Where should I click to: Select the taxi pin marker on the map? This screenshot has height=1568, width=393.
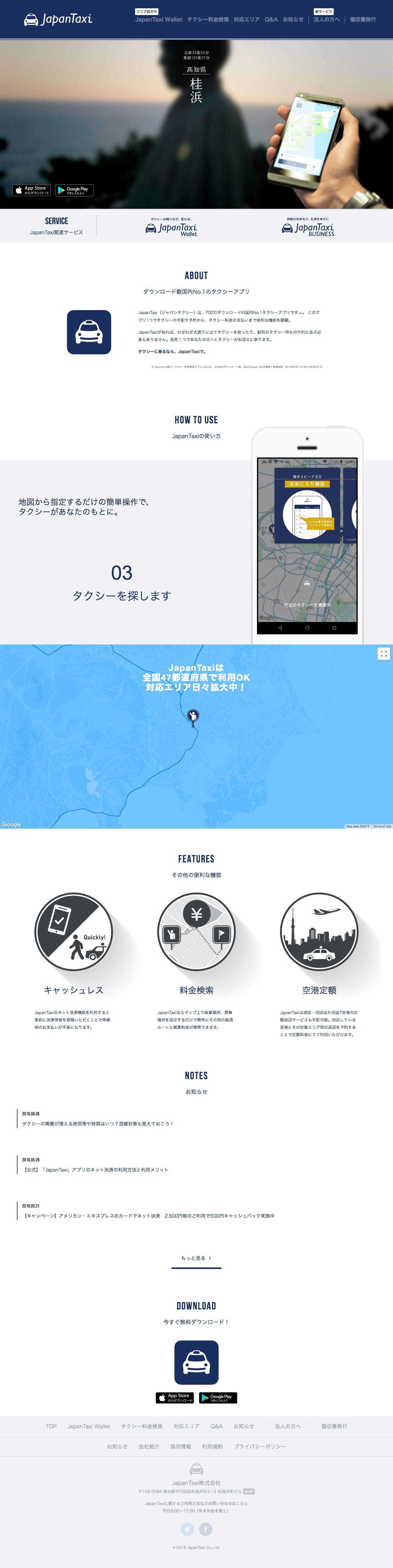coord(193,716)
